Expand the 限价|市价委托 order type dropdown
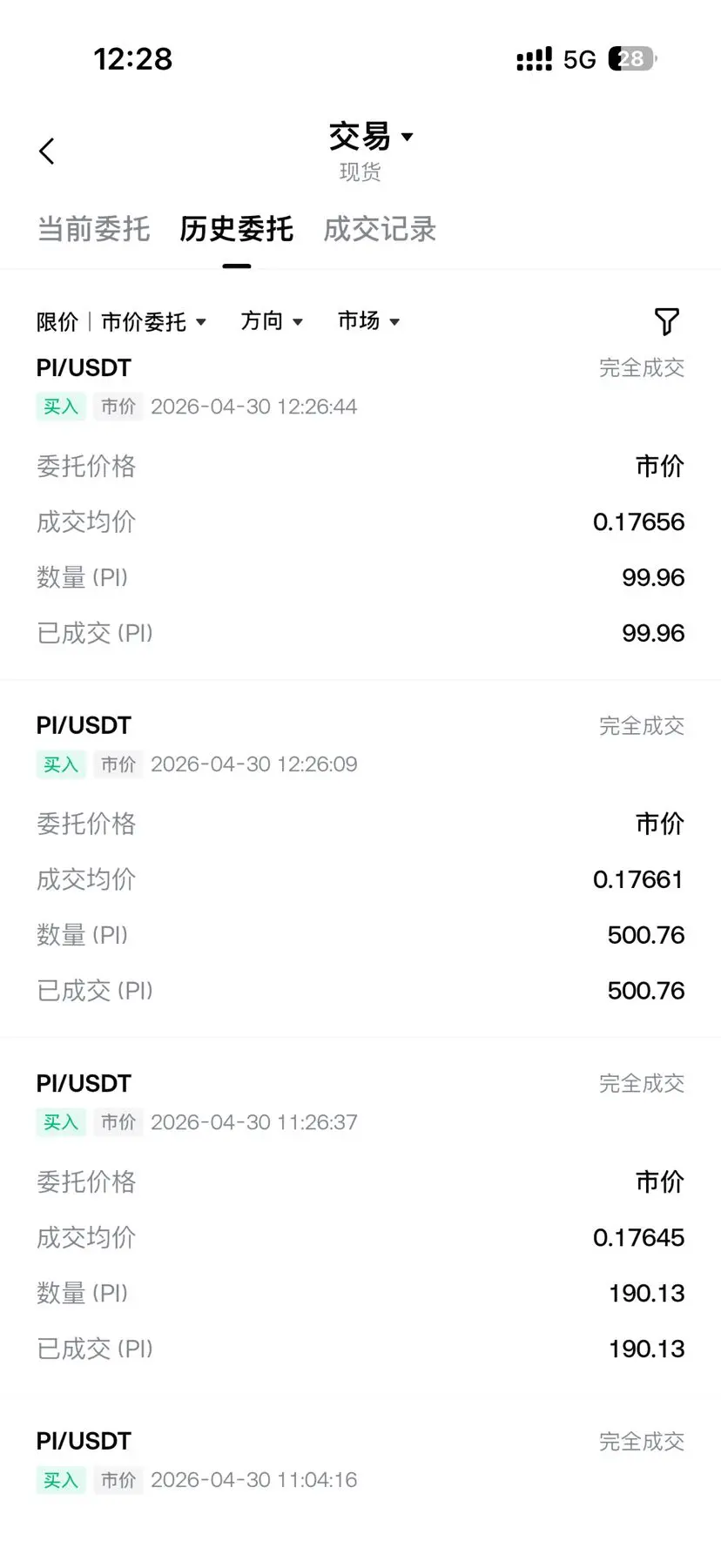Screen dimensions: 721x1568 click(122, 322)
